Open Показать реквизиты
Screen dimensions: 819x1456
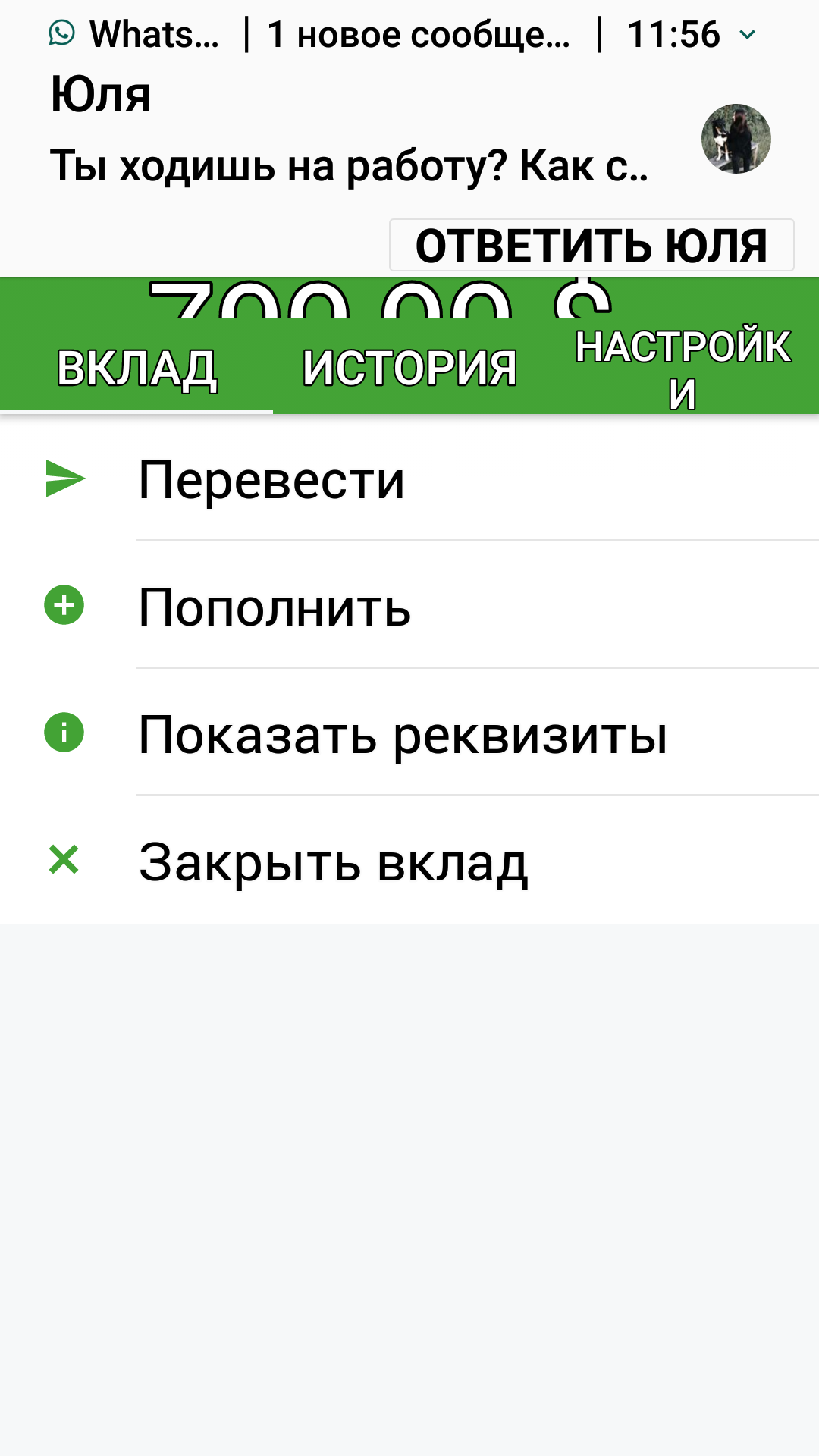pos(403,735)
